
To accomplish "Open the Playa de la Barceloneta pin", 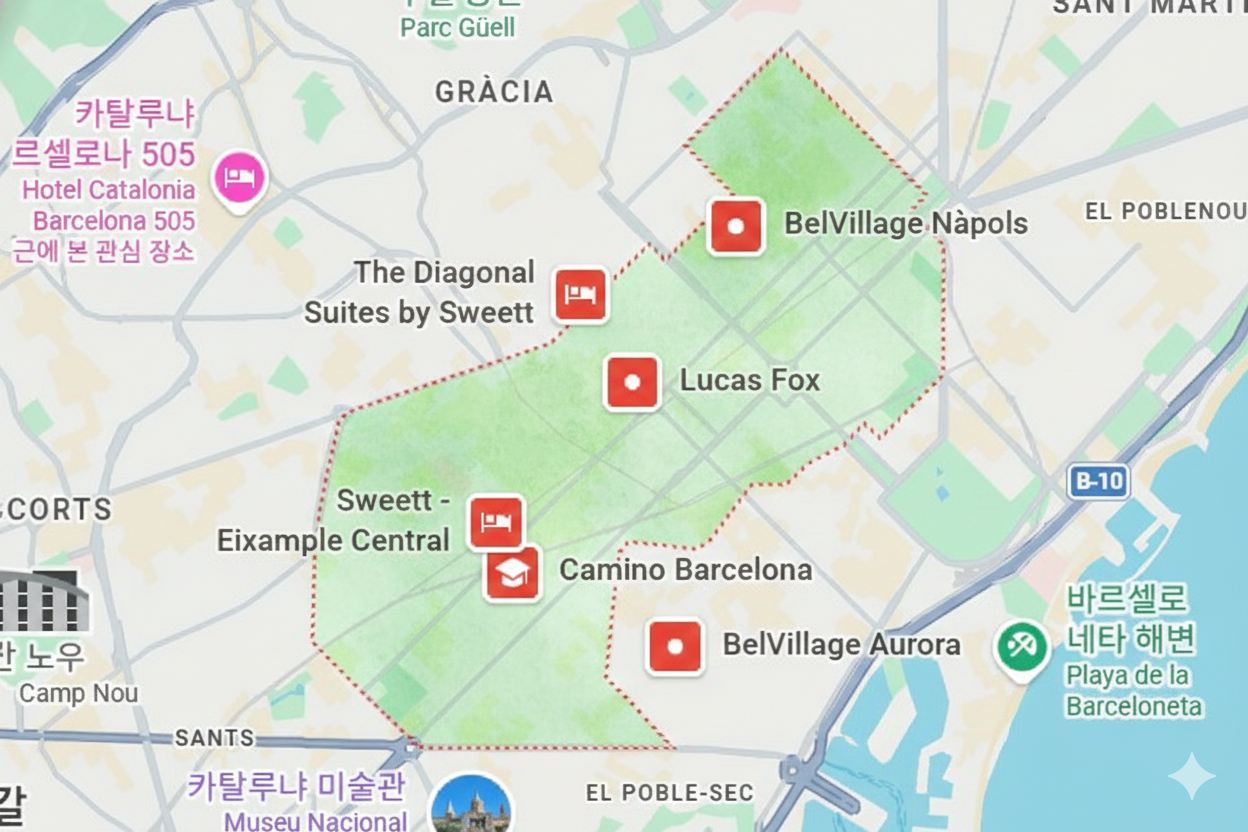I will point(1021,648).
